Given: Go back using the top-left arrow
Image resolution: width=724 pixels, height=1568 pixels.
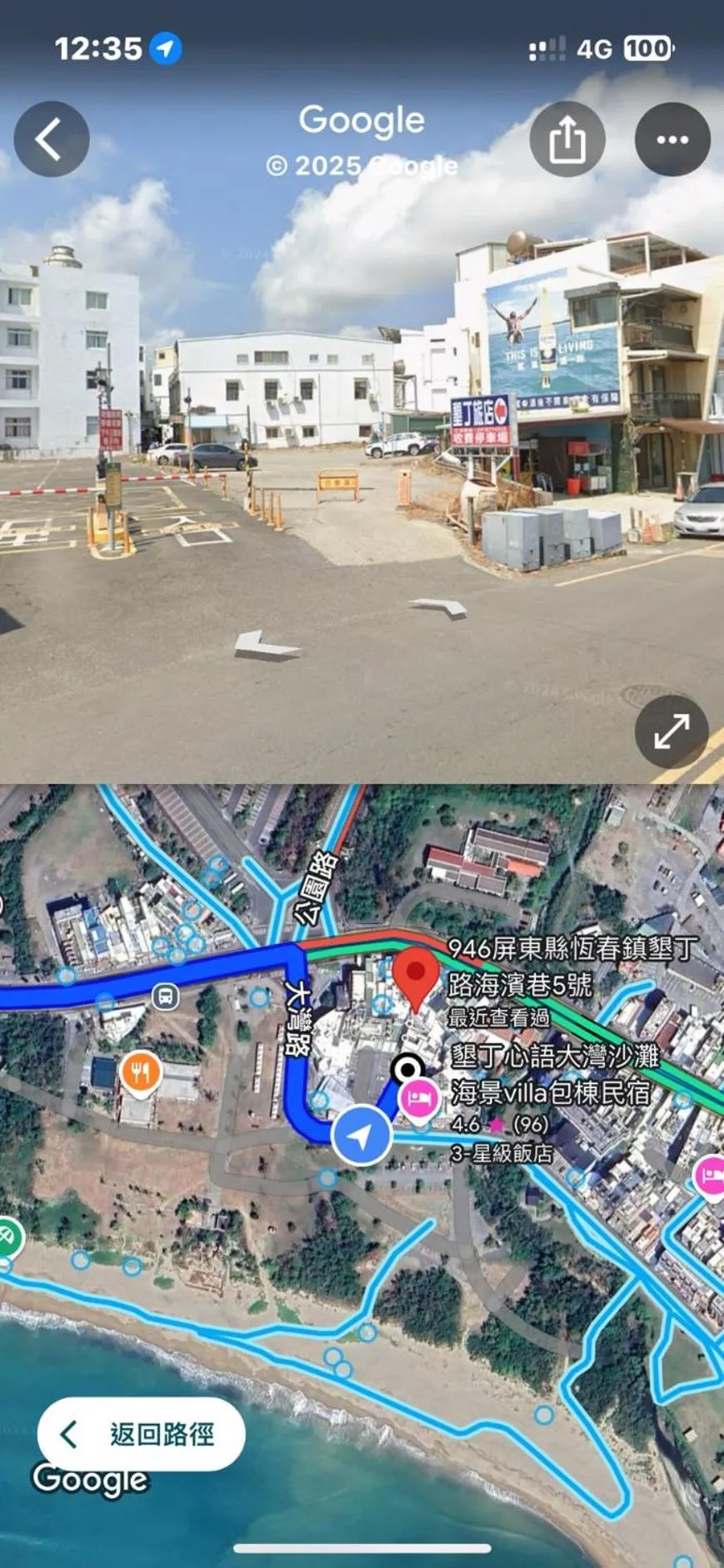Looking at the screenshot, I should coord(51,139).
